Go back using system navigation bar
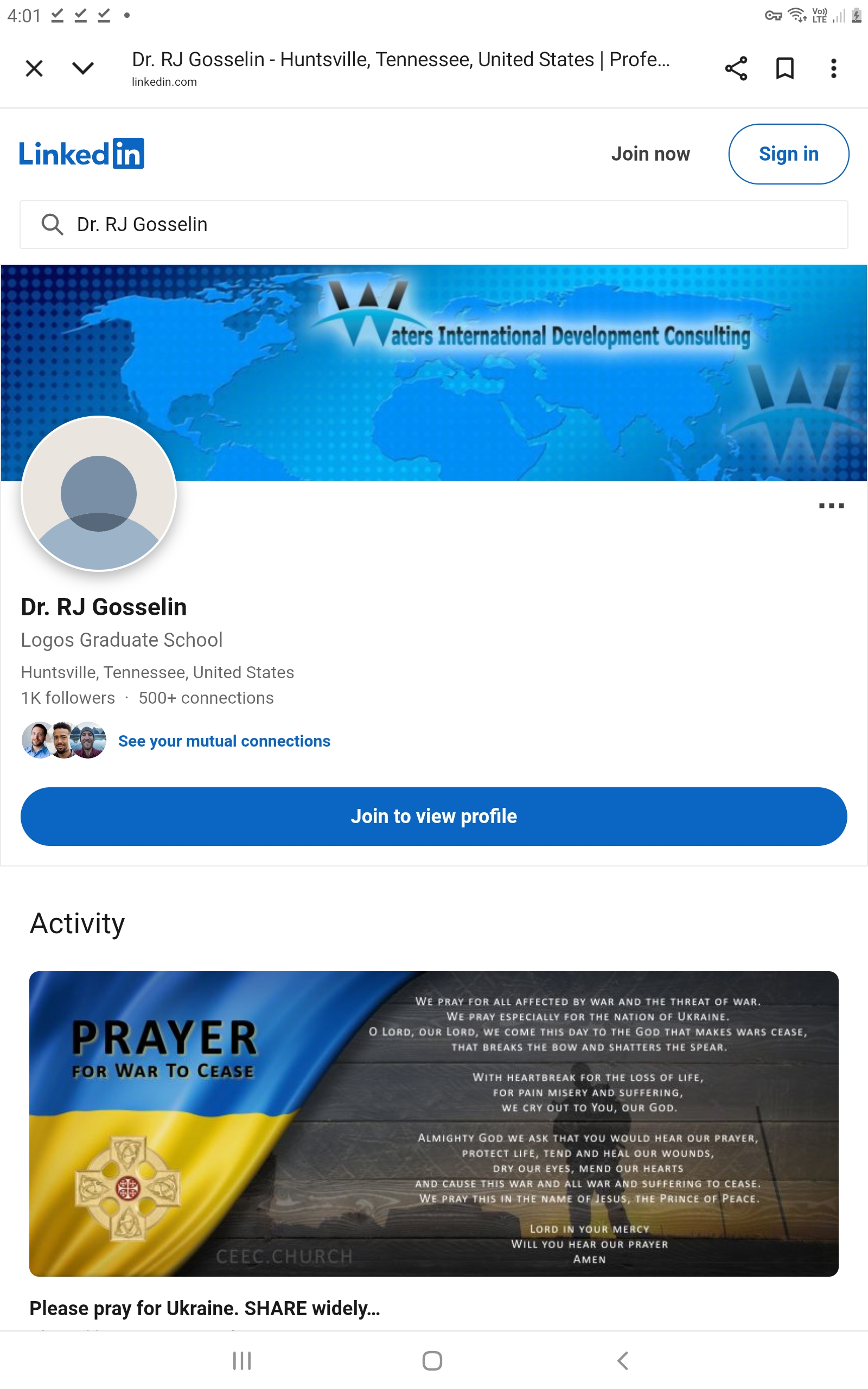 click(x=623, y=1360)
